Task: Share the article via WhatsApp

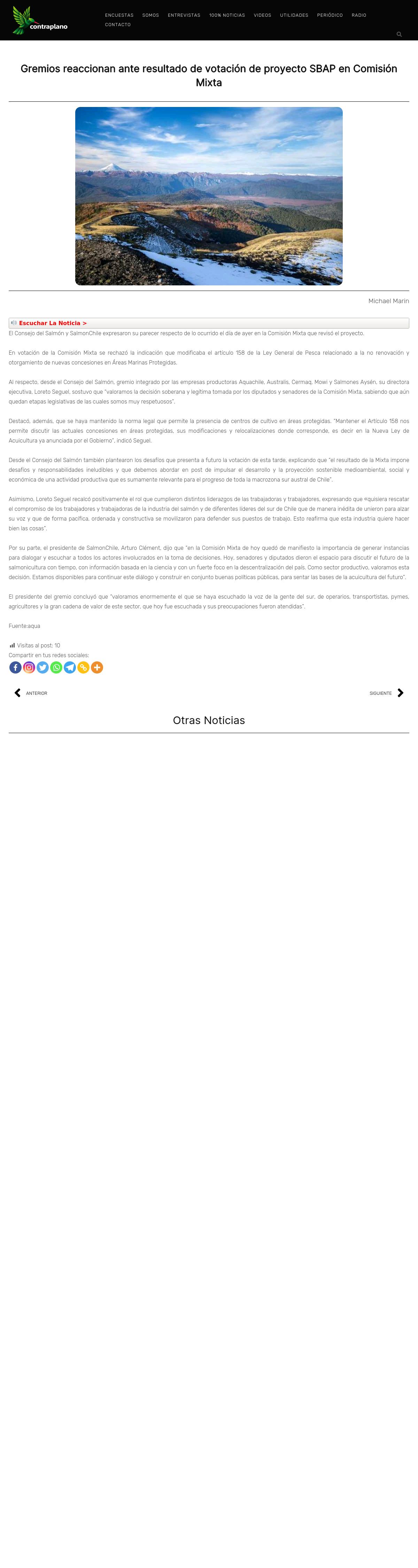Action: [x=56, y=668]
